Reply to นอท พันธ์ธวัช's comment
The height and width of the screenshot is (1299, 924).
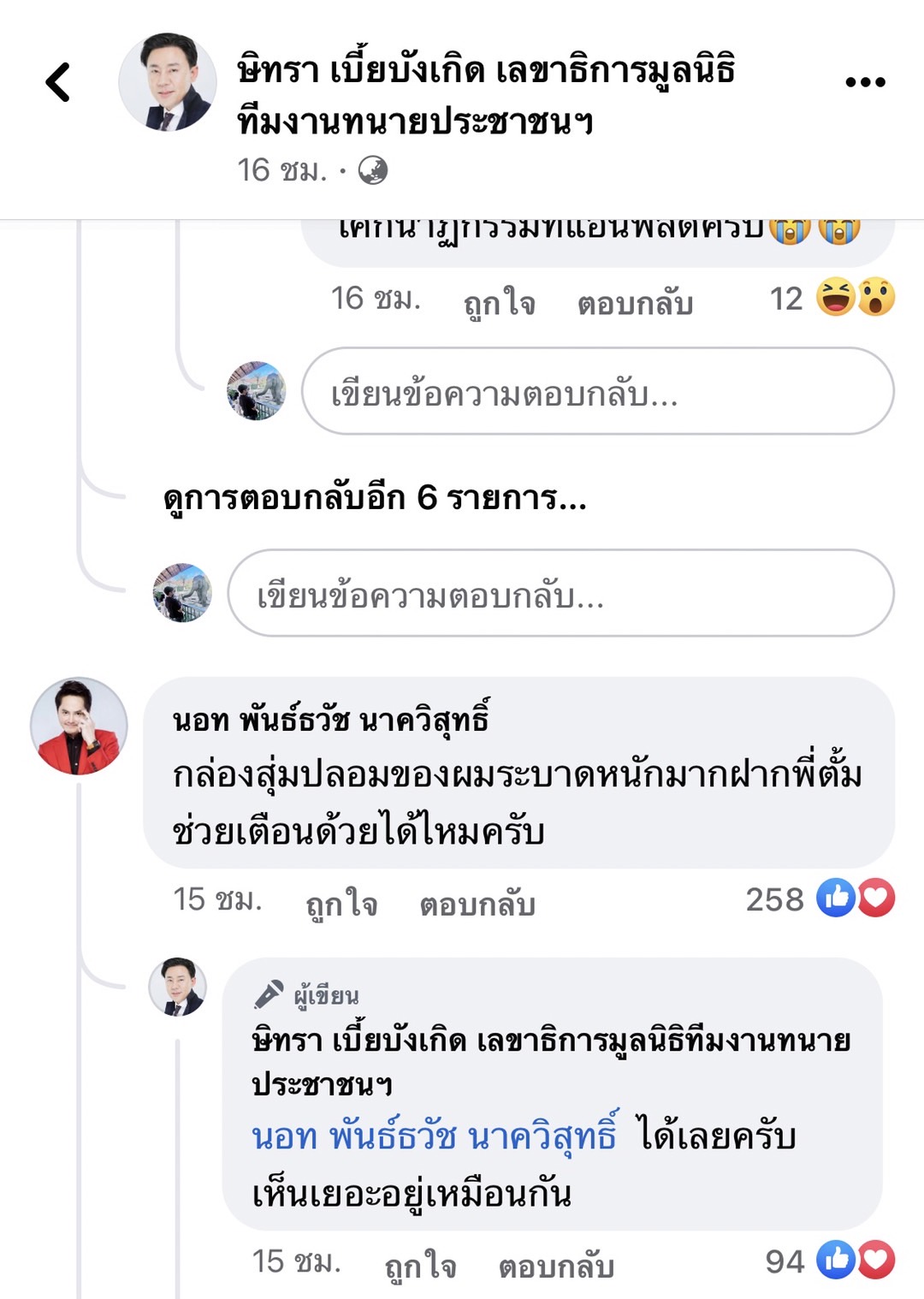pyautogui.click(x=477, y=903)
